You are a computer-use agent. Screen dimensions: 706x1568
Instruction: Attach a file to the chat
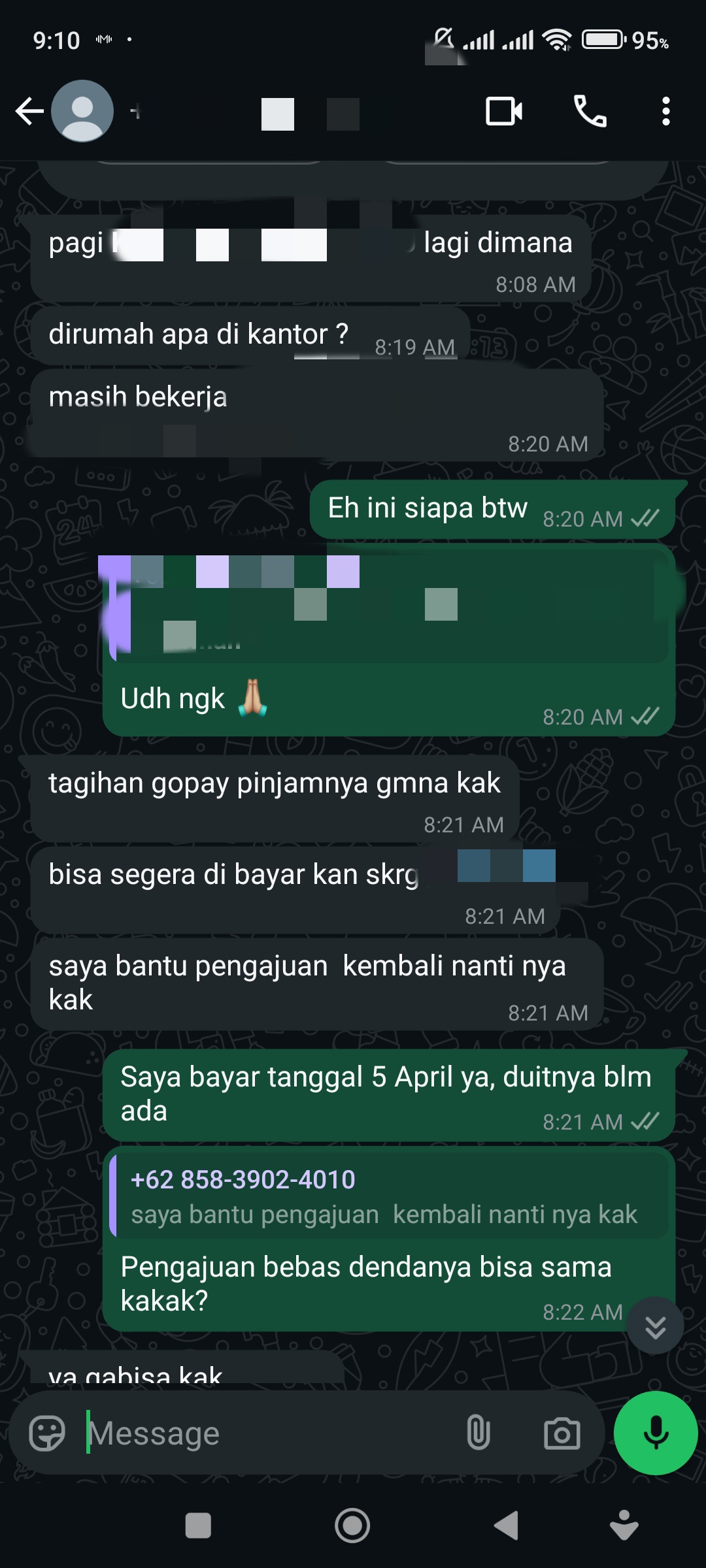pos(479,1433)
